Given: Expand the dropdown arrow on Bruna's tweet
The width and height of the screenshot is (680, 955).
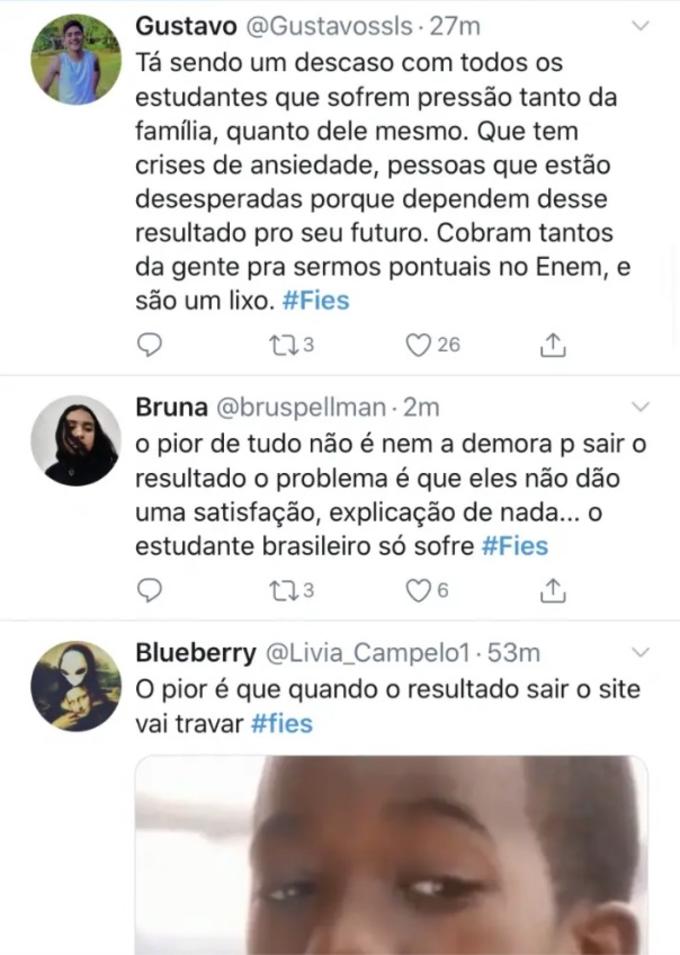Looking at the screenshot, I should (642, 407).
